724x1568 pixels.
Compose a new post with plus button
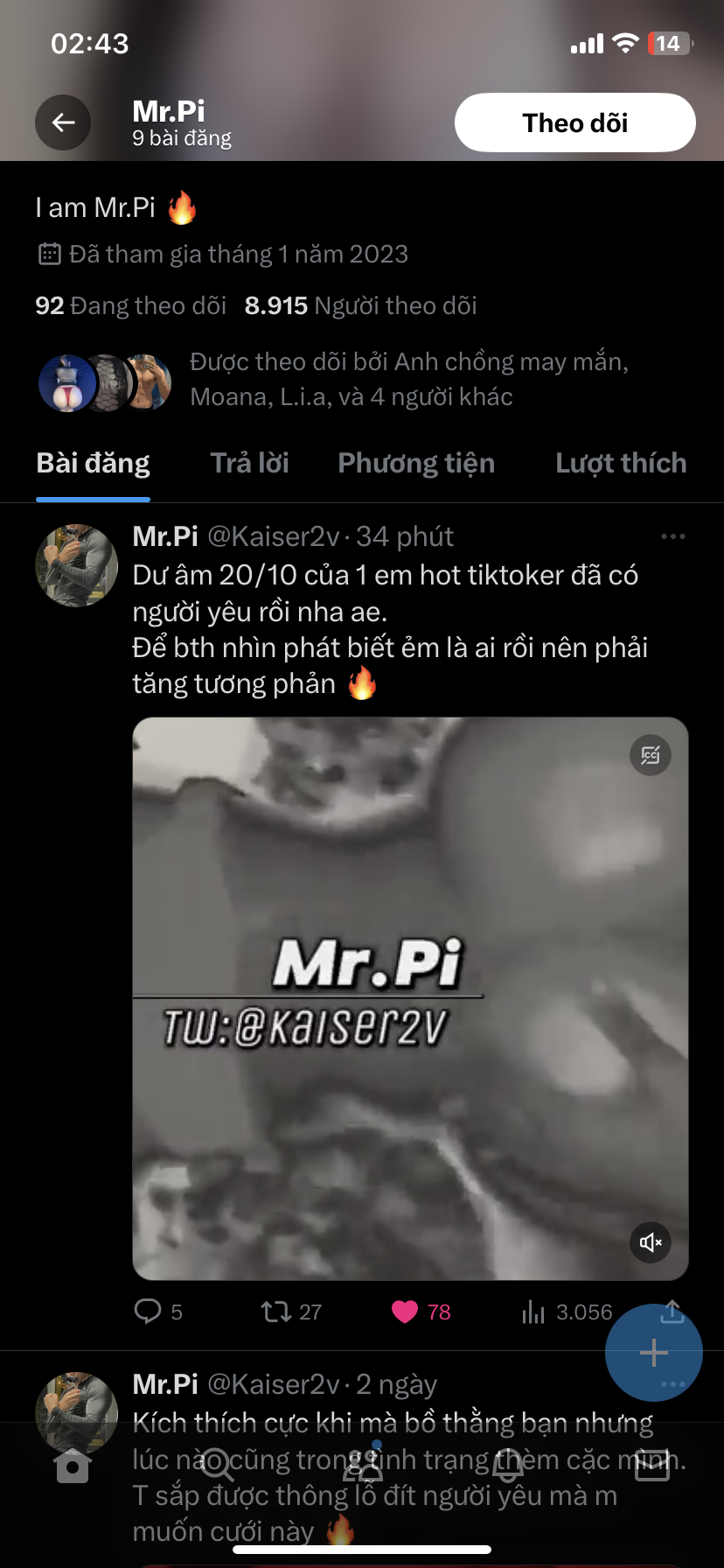pos(653,1353)
